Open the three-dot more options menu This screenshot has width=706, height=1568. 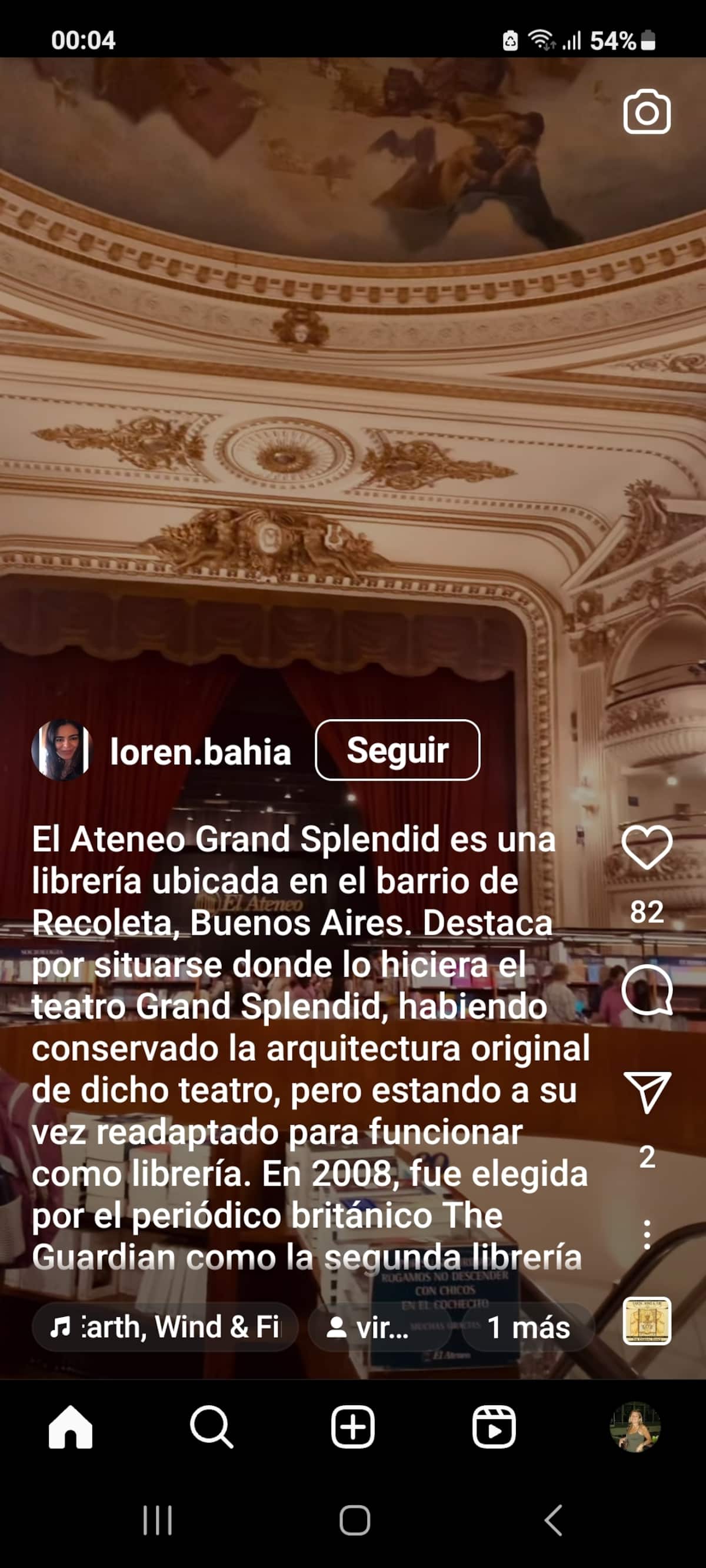647,1235
